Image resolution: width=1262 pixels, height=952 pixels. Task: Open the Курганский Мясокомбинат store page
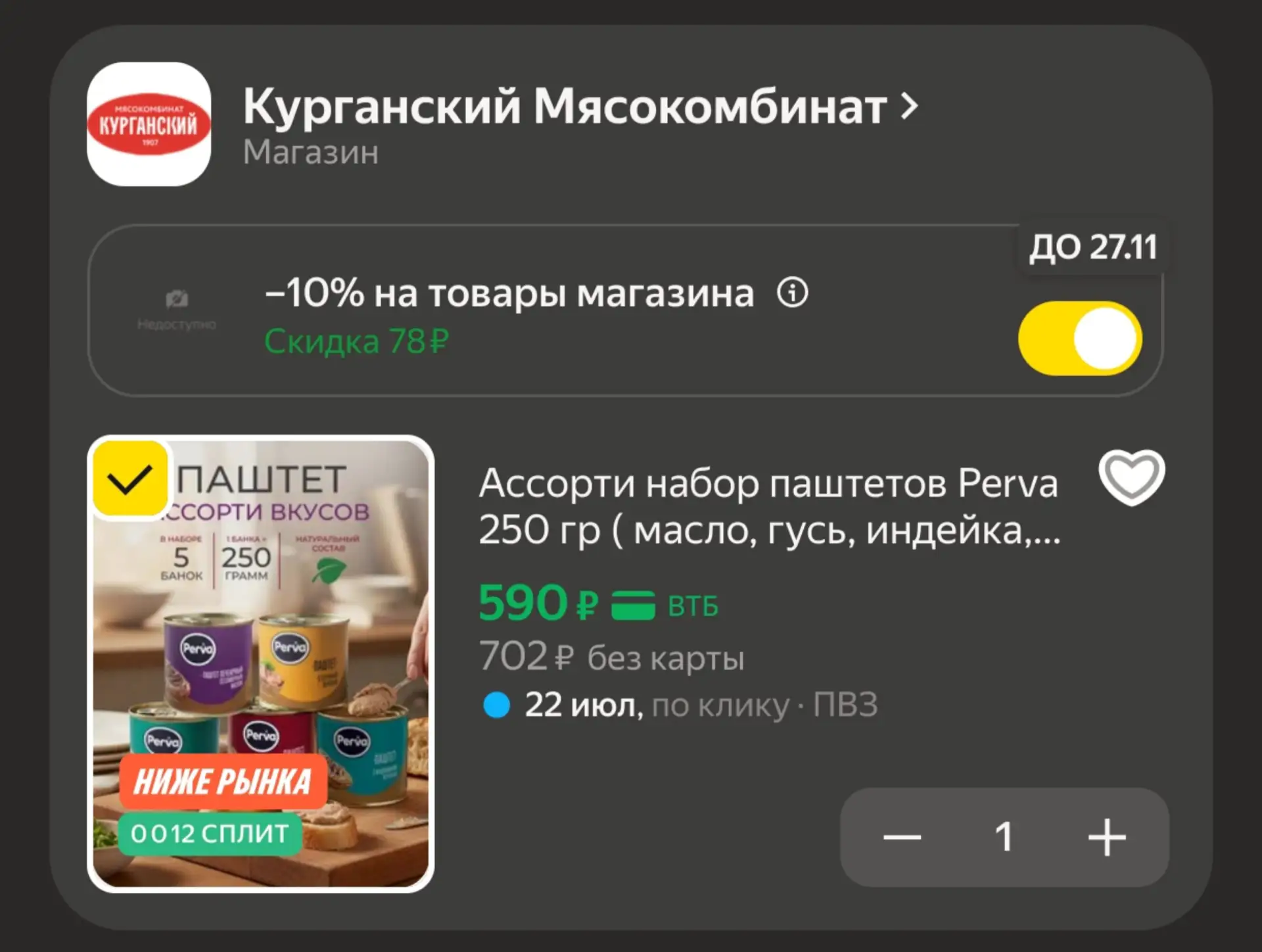point(580,107)
